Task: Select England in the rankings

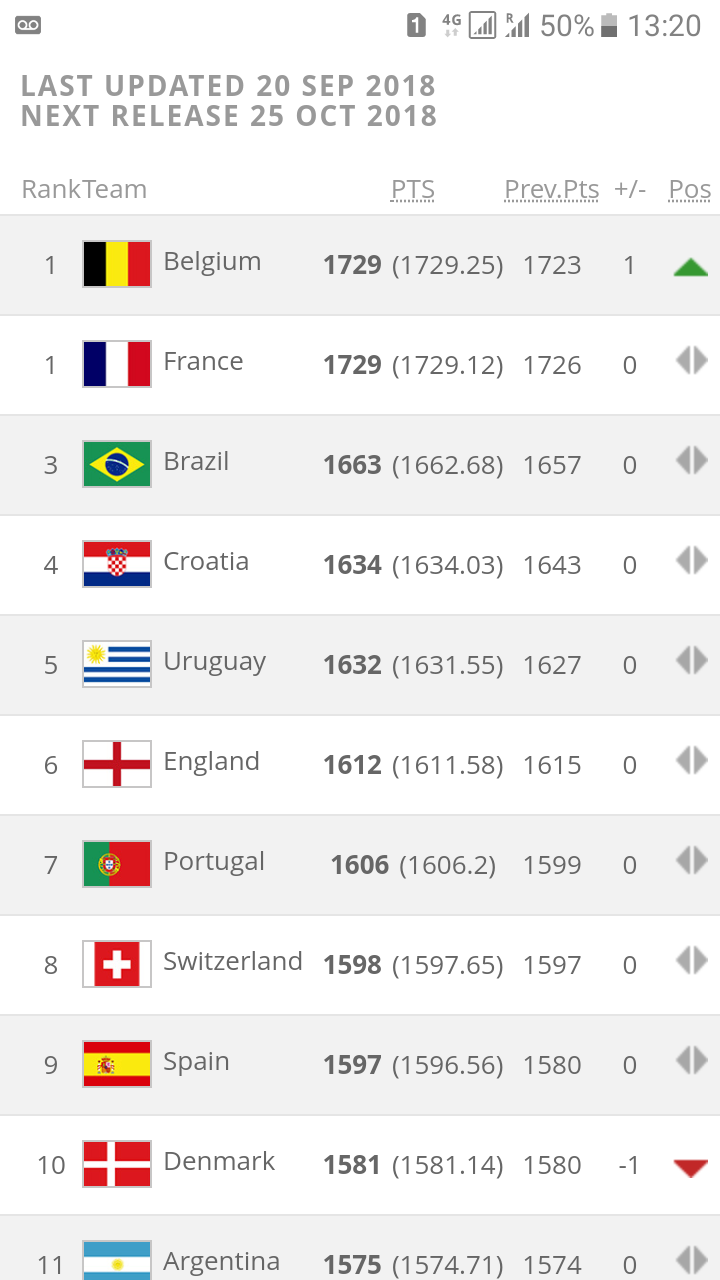Action: (x=211, y=763)
